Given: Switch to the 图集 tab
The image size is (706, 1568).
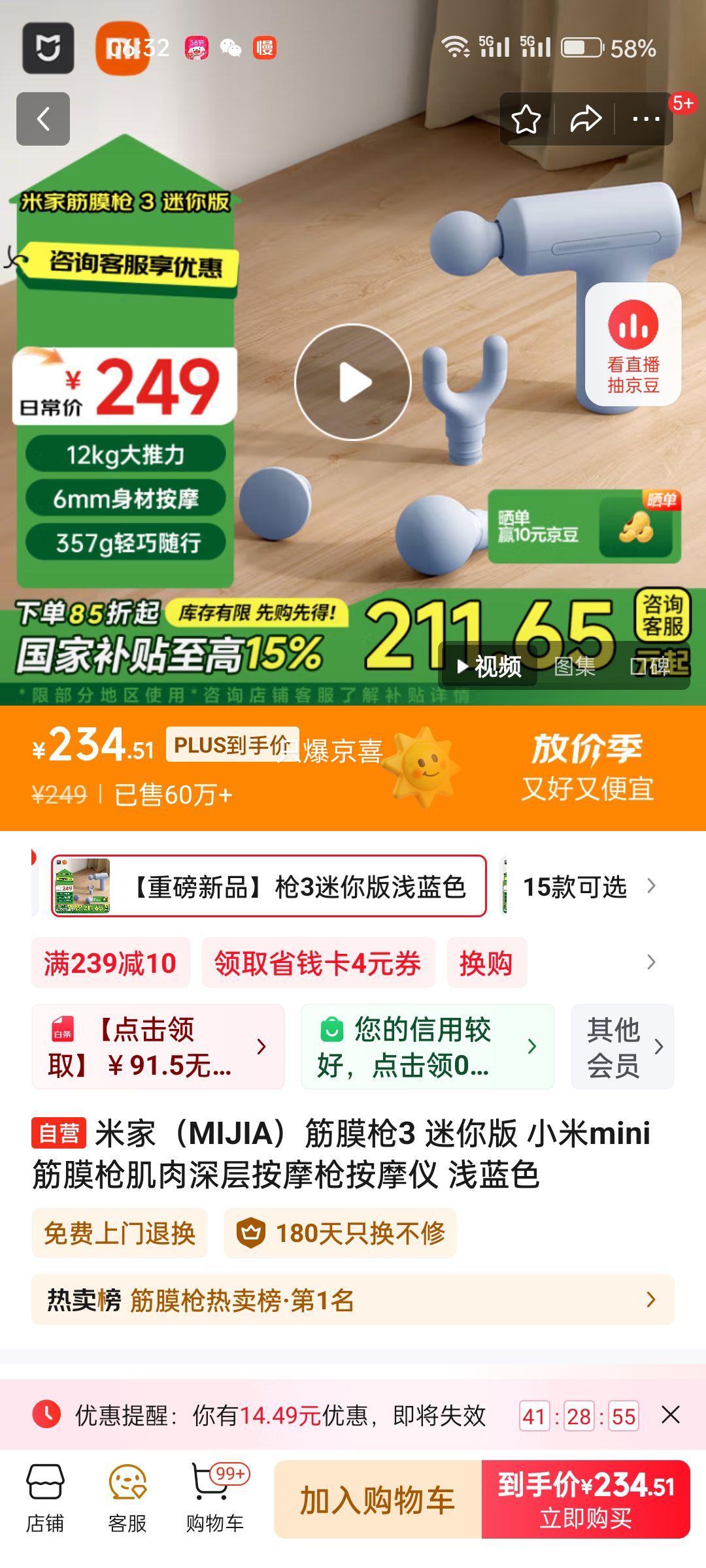Looking at the screenshot, I should 575,666.
